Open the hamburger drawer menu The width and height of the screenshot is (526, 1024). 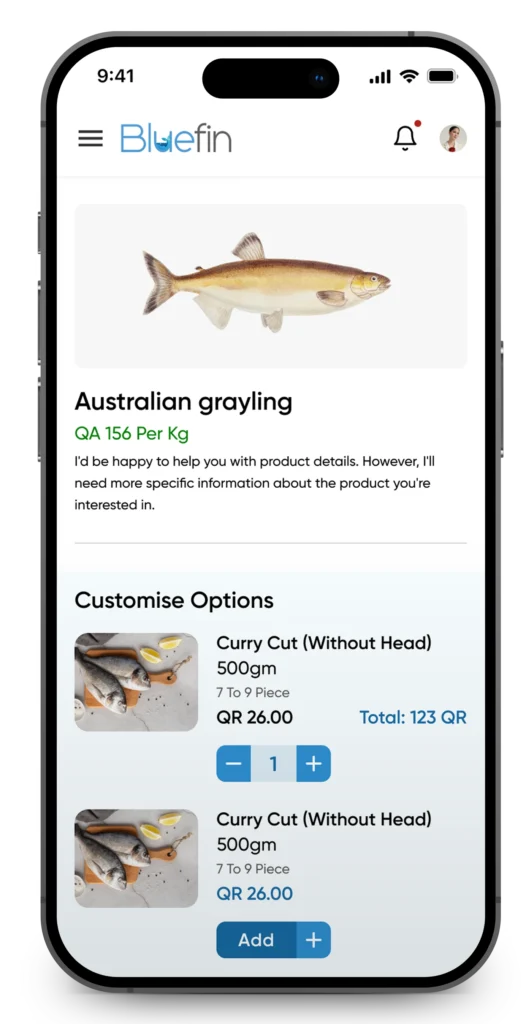coord(90,138)
